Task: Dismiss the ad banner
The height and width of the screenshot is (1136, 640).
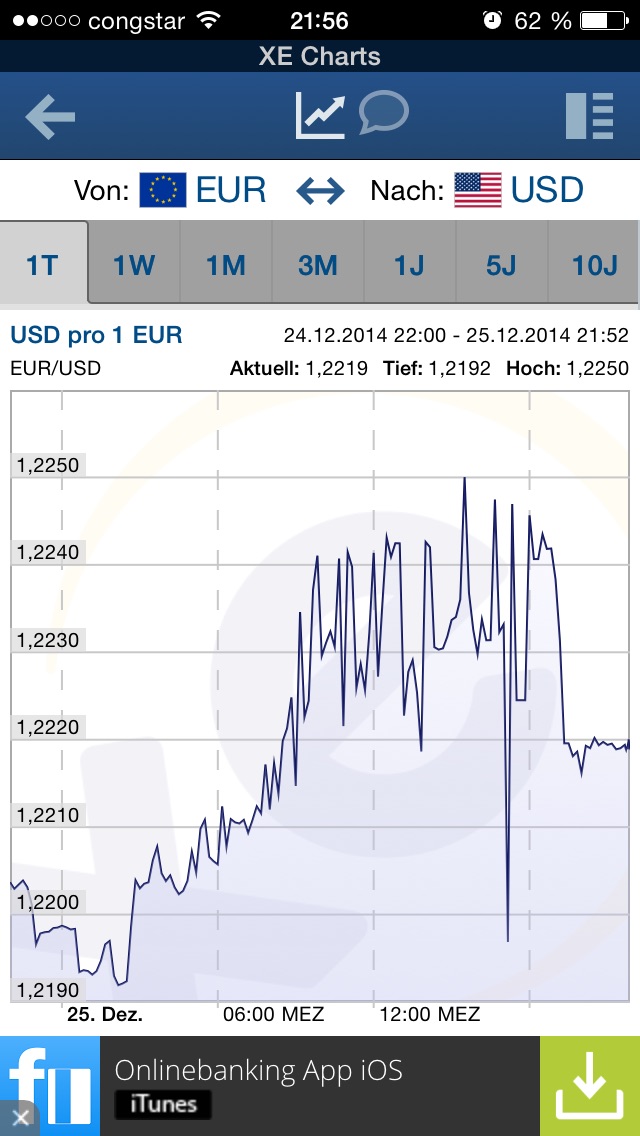Action: tap(19, 1118)
